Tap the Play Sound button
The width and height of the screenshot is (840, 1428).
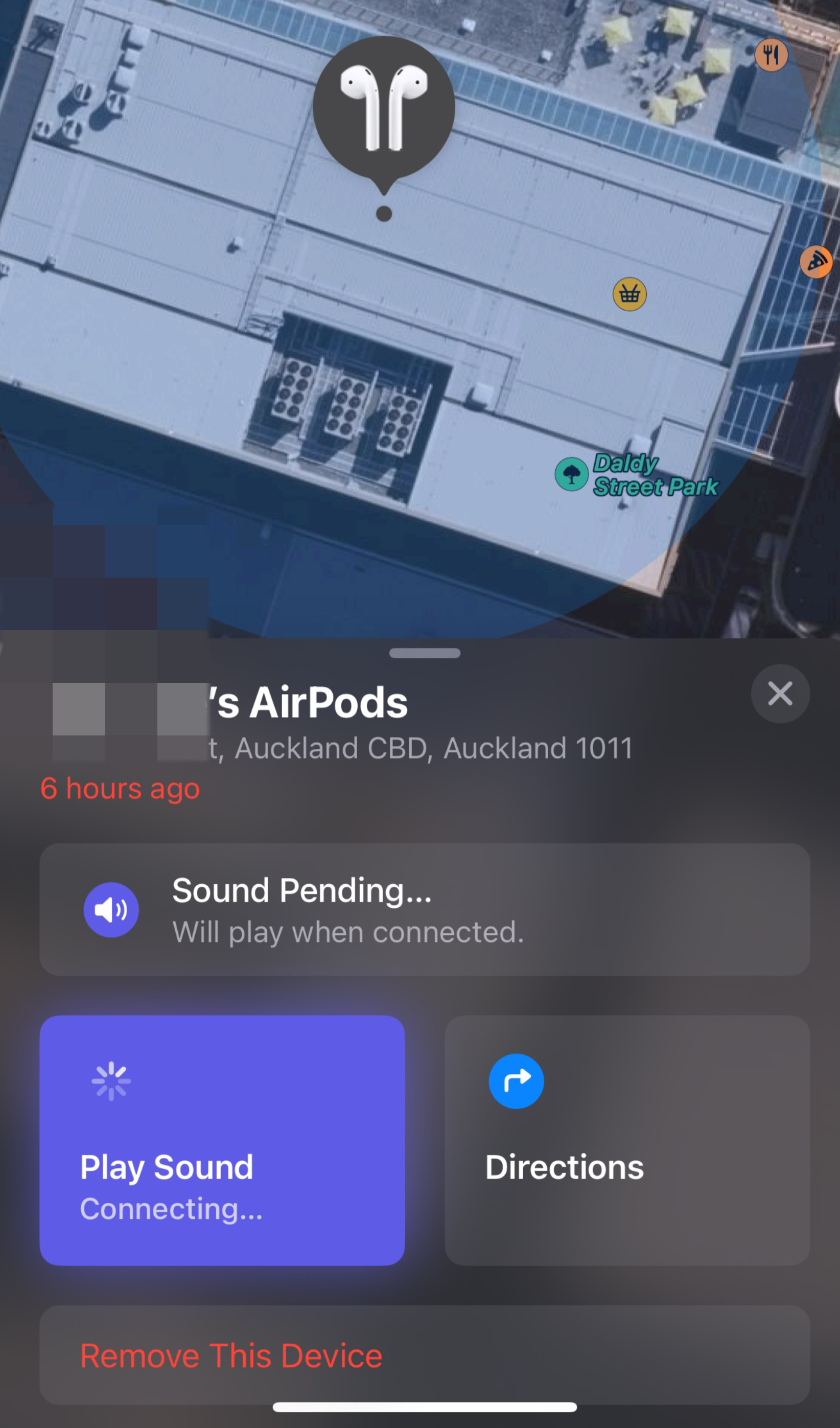(x=222, y=1140)
